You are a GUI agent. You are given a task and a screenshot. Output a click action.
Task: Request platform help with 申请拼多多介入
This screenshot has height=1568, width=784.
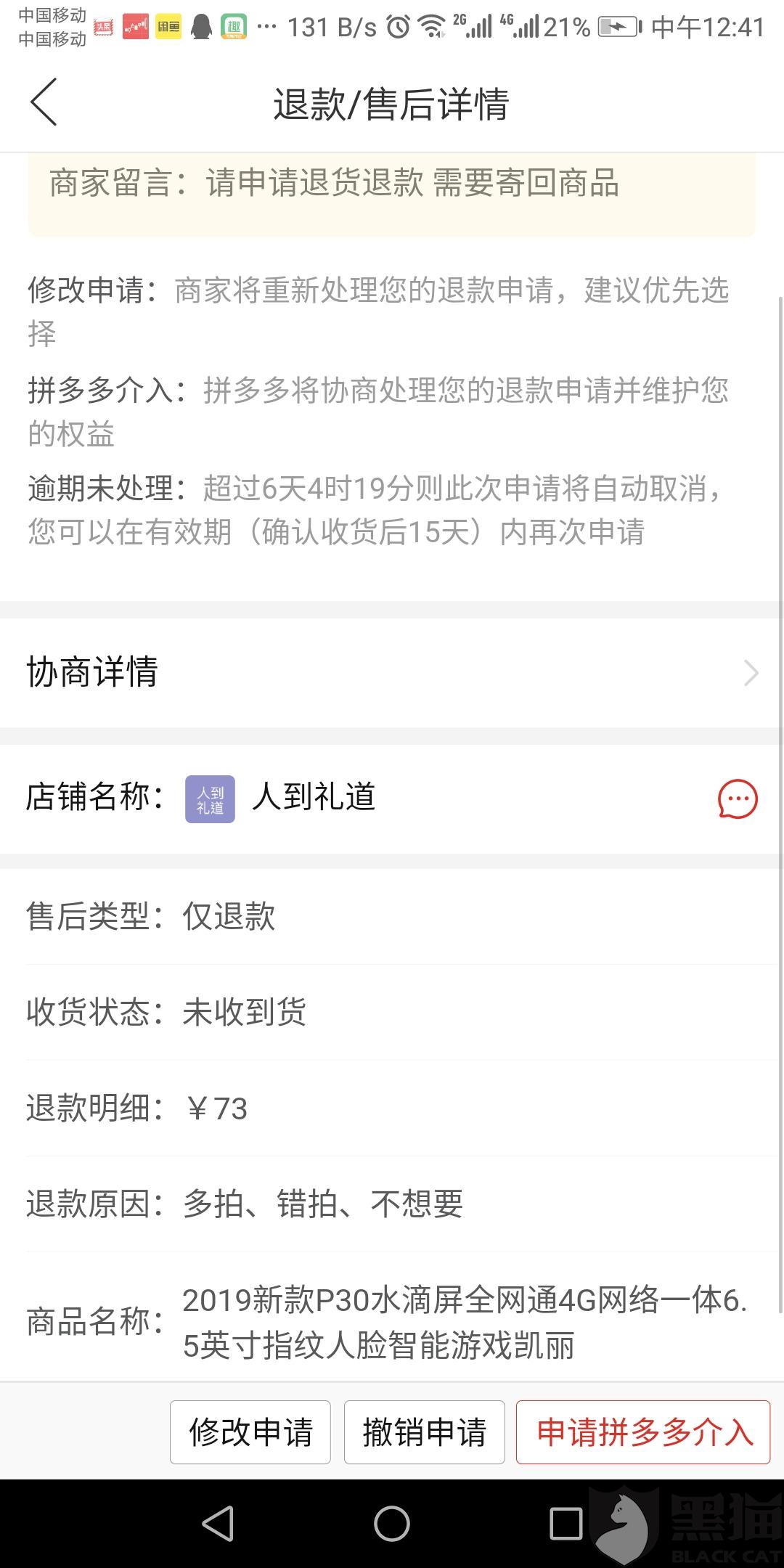pos(643,1432)
